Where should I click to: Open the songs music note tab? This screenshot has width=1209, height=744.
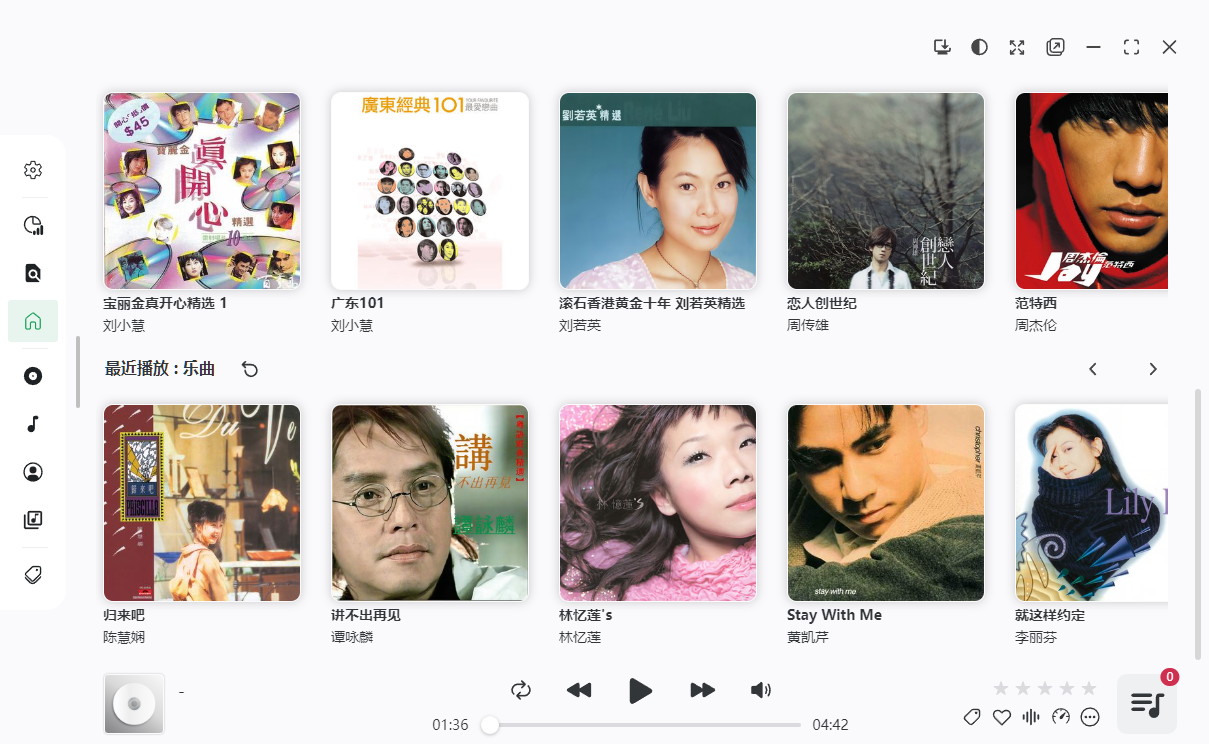(x=33, y=424)
